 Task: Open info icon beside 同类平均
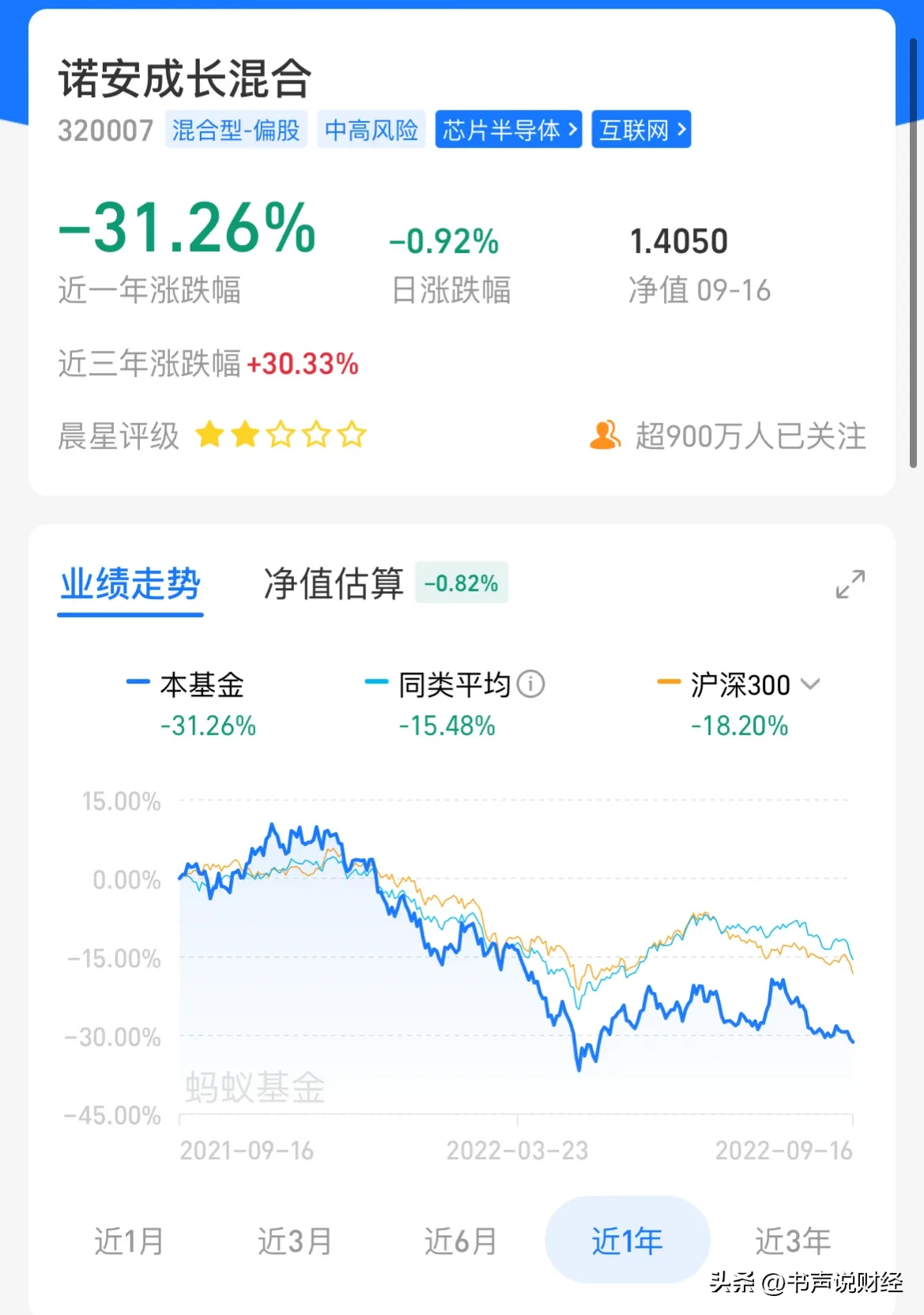tap(531, 684)
